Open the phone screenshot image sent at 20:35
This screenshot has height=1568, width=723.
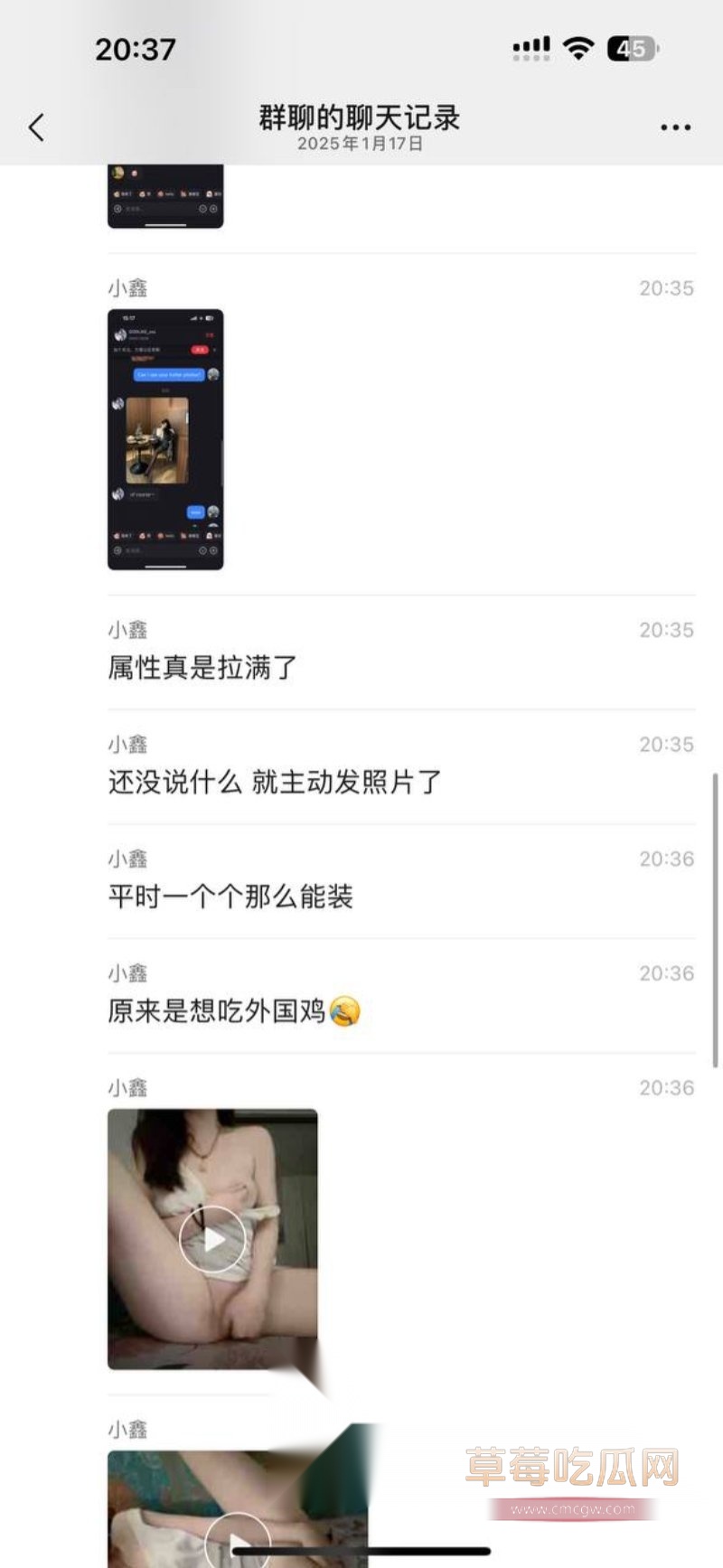(165, 439)
